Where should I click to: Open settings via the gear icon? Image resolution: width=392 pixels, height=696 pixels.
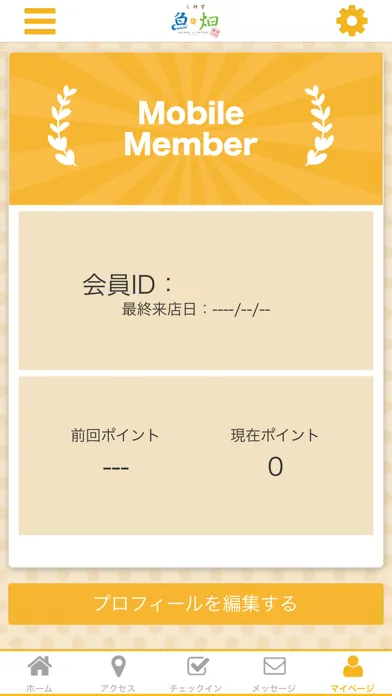(x=352, y=20)
